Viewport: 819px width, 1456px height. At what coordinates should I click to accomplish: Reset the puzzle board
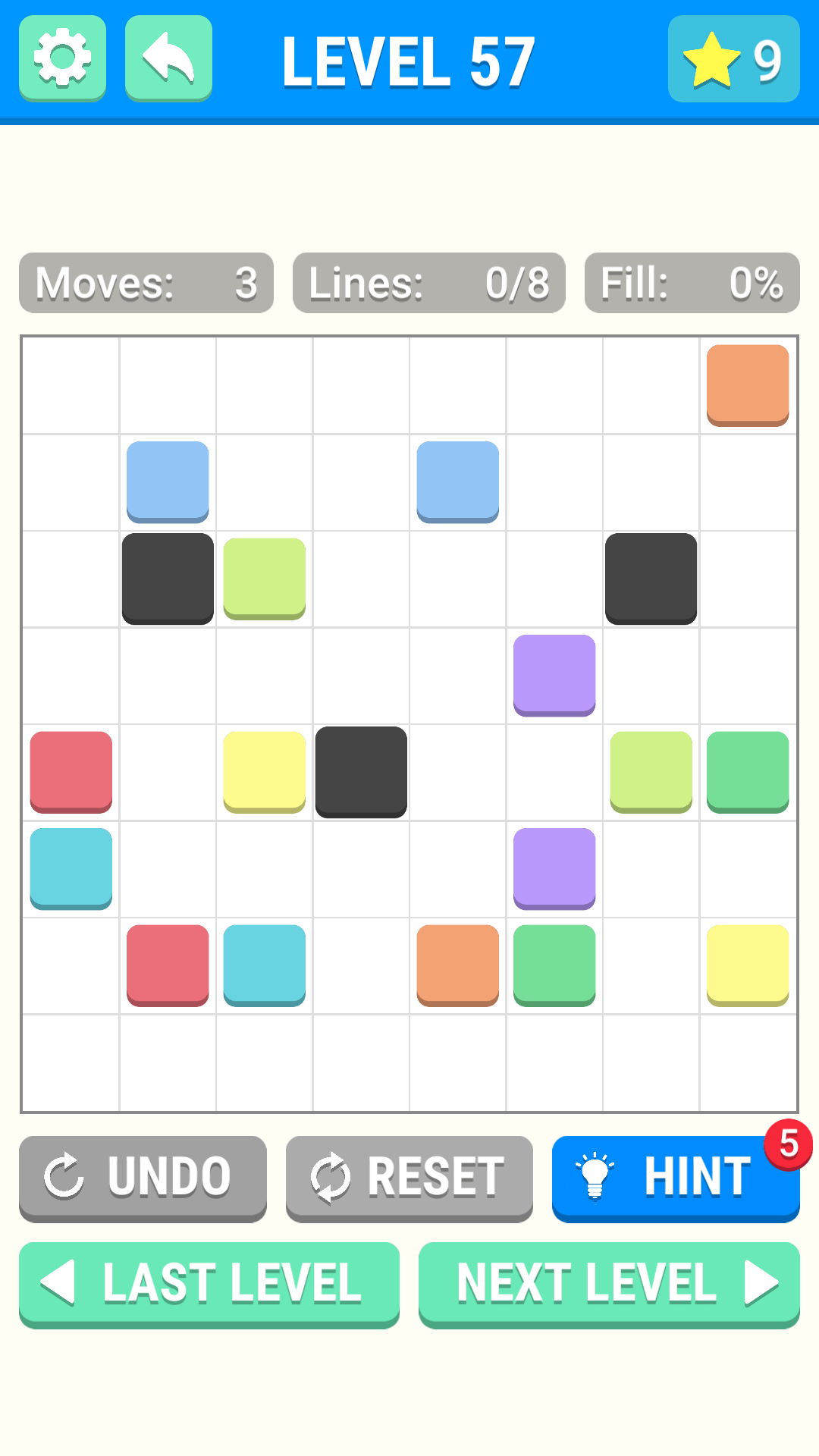click(409, 1178)
